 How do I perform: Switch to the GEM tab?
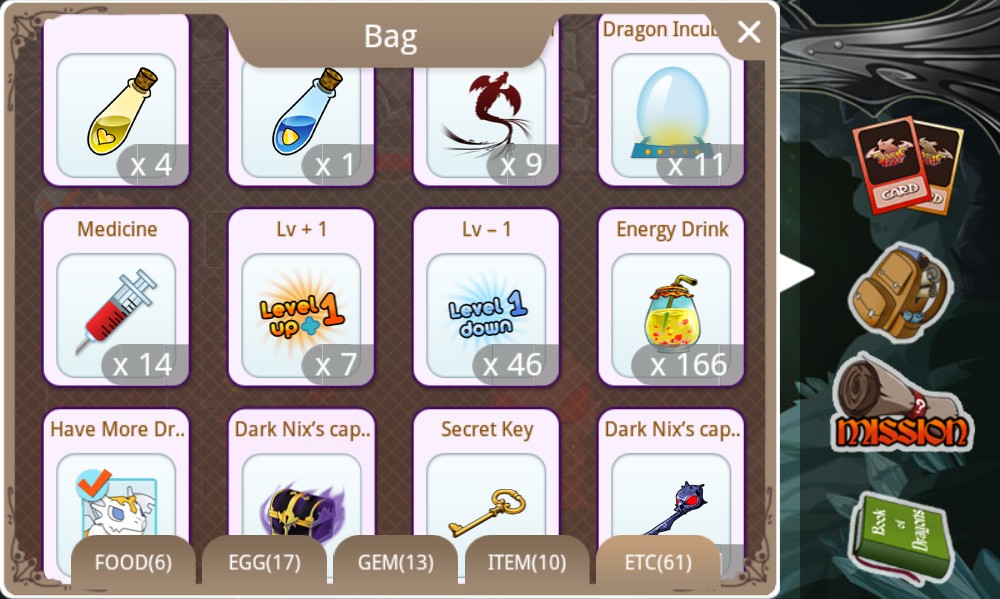[396, 562]
